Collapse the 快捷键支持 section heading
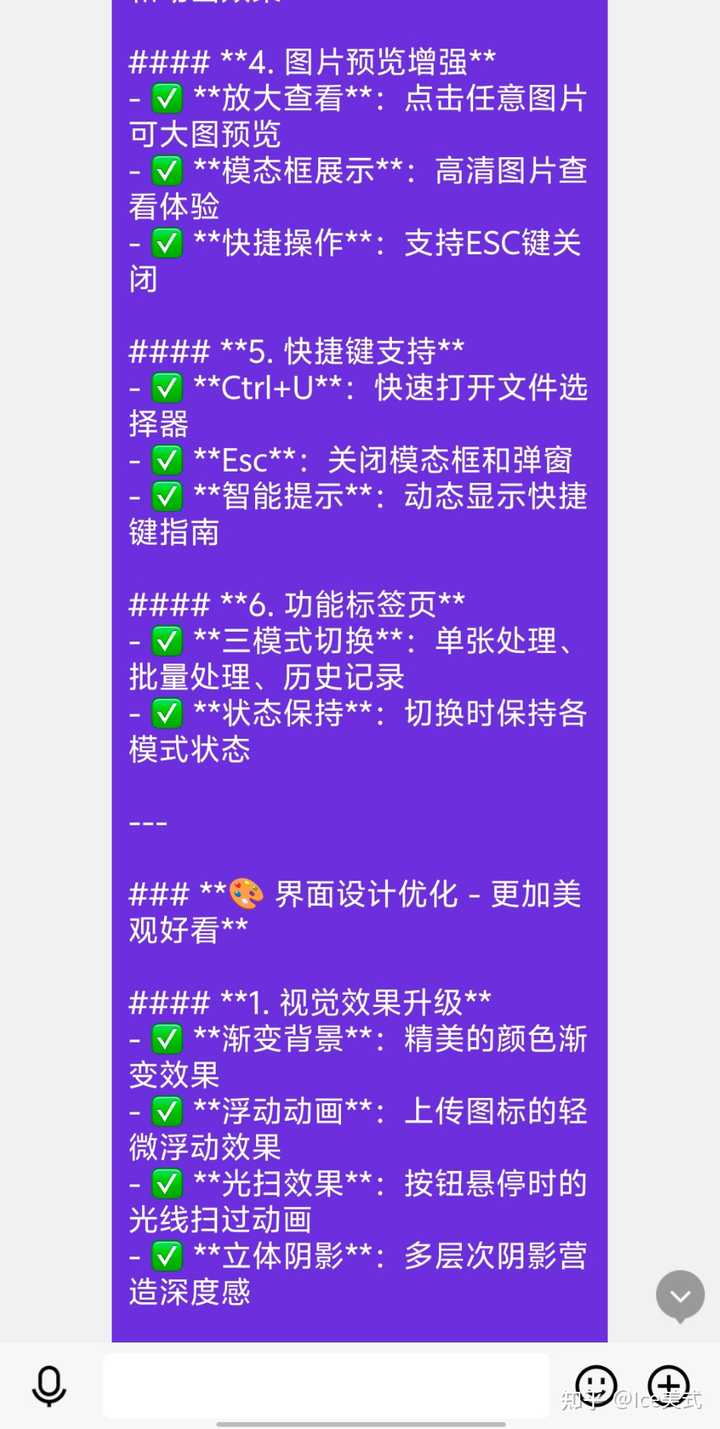Viewport: 720px width, 1429px height. (300, 349)
